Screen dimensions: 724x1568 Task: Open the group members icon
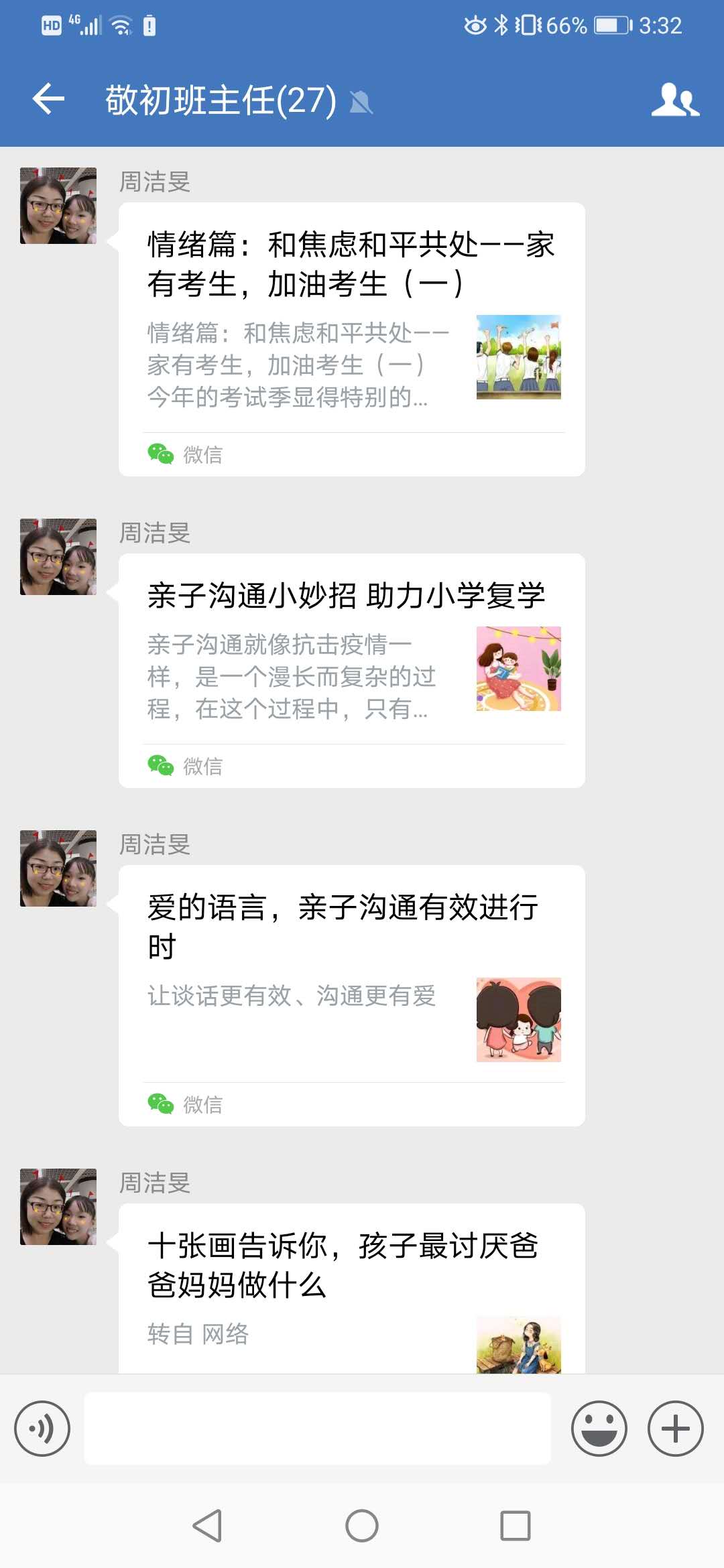point(675,100)
